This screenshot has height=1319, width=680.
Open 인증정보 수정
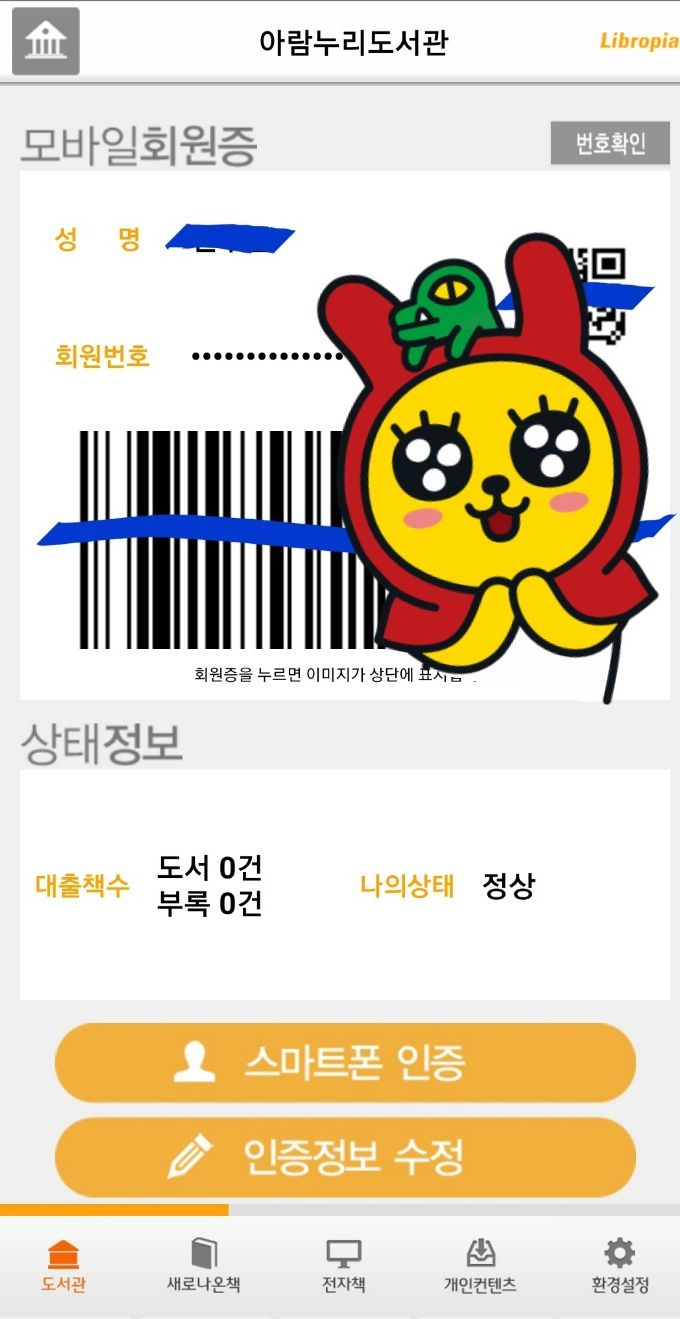pyautogui.click(x=345, y=1157)
